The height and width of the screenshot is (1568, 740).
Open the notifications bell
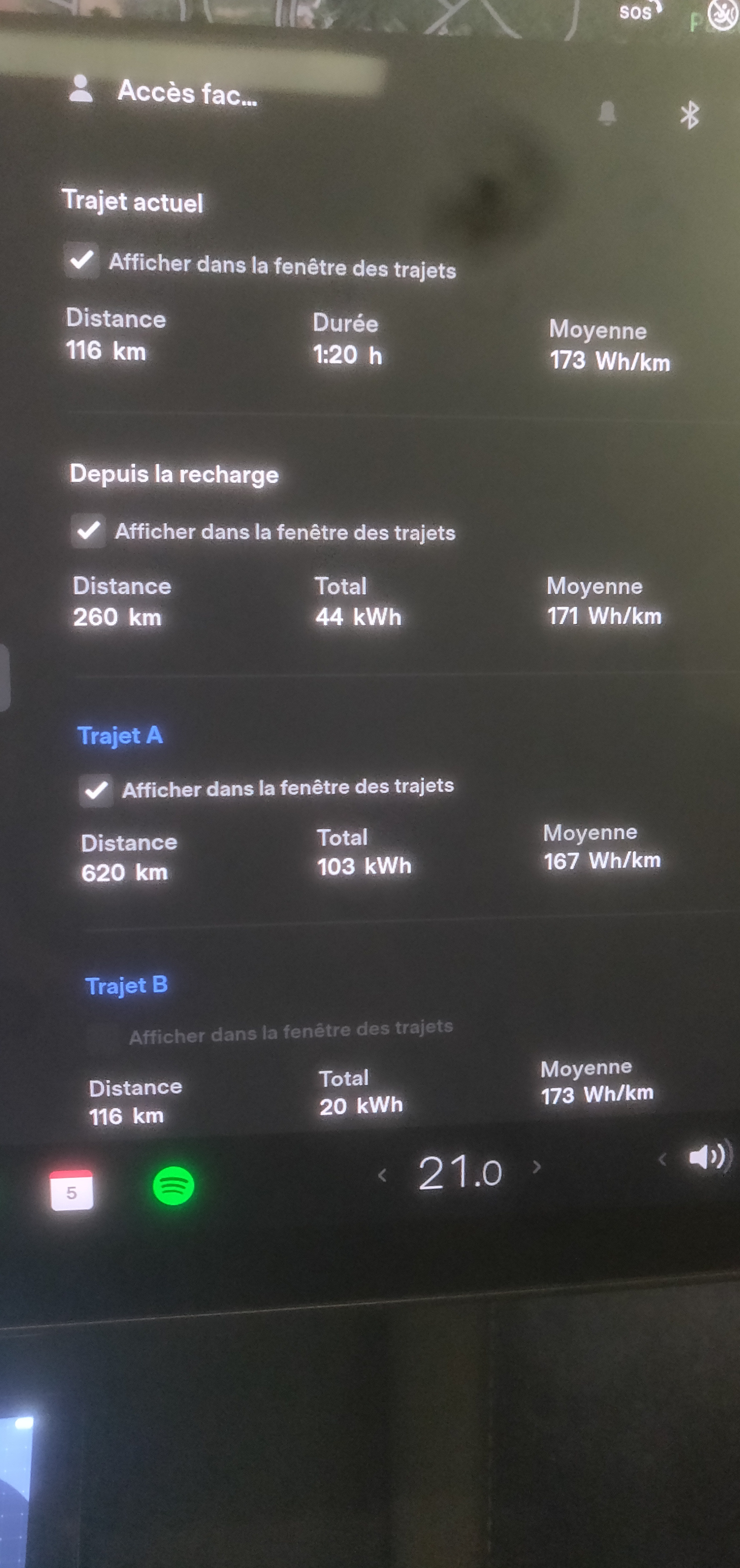tap(607, 113)
